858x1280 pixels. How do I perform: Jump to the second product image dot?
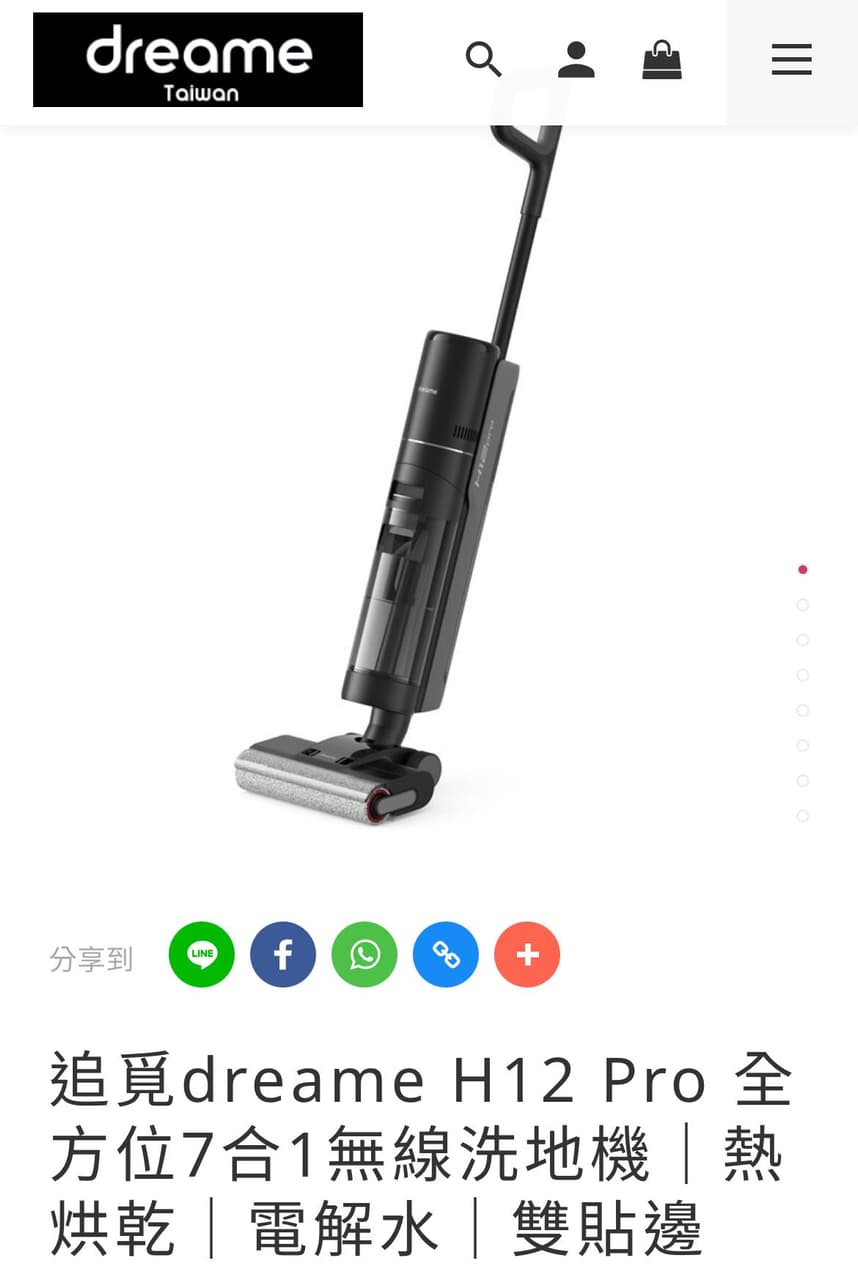click(802, 605)
